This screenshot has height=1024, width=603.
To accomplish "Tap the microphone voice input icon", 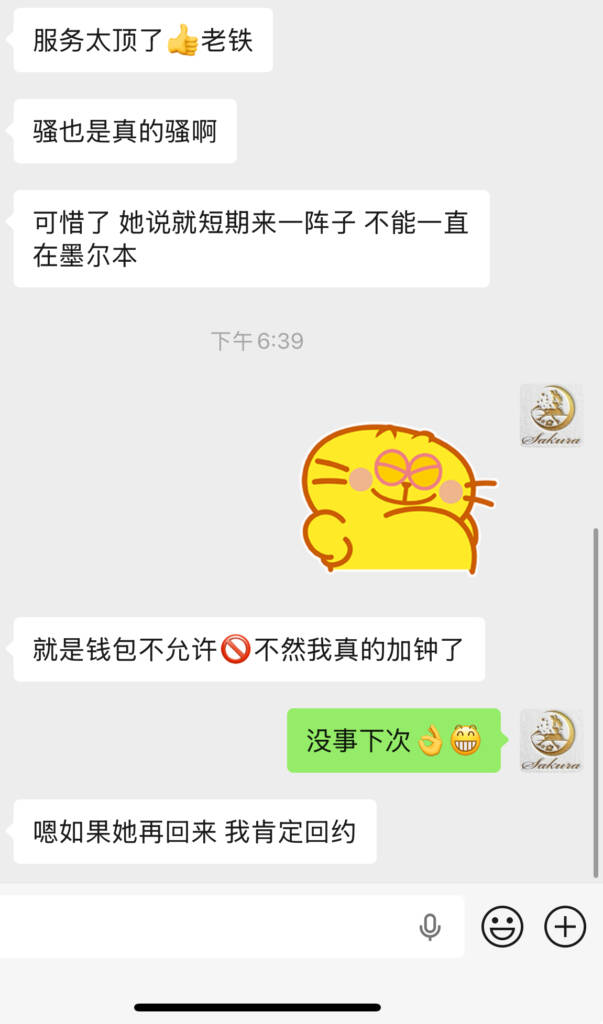I will 430,927.
